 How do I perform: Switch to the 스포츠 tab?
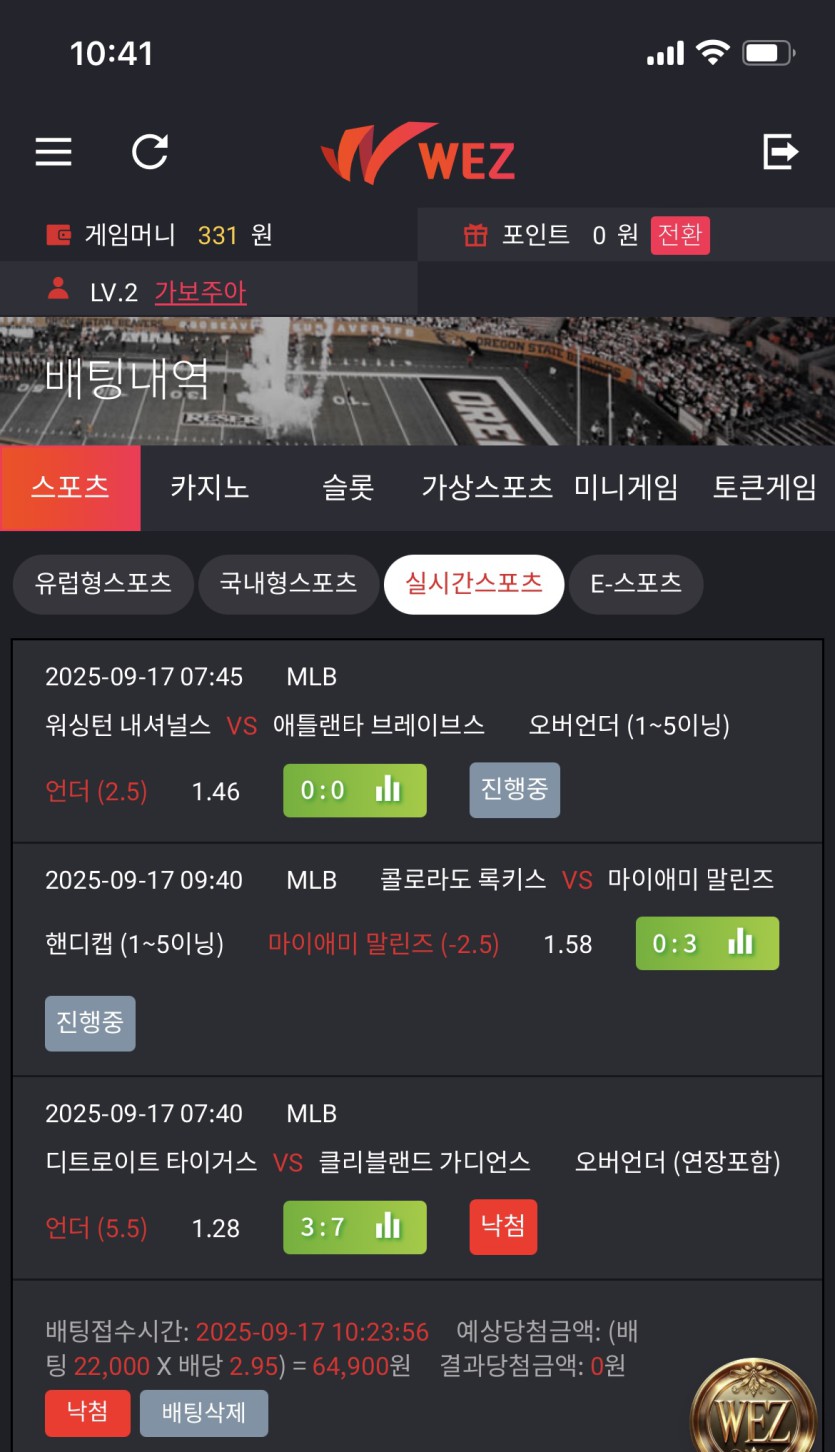click(x=70, y=488)
